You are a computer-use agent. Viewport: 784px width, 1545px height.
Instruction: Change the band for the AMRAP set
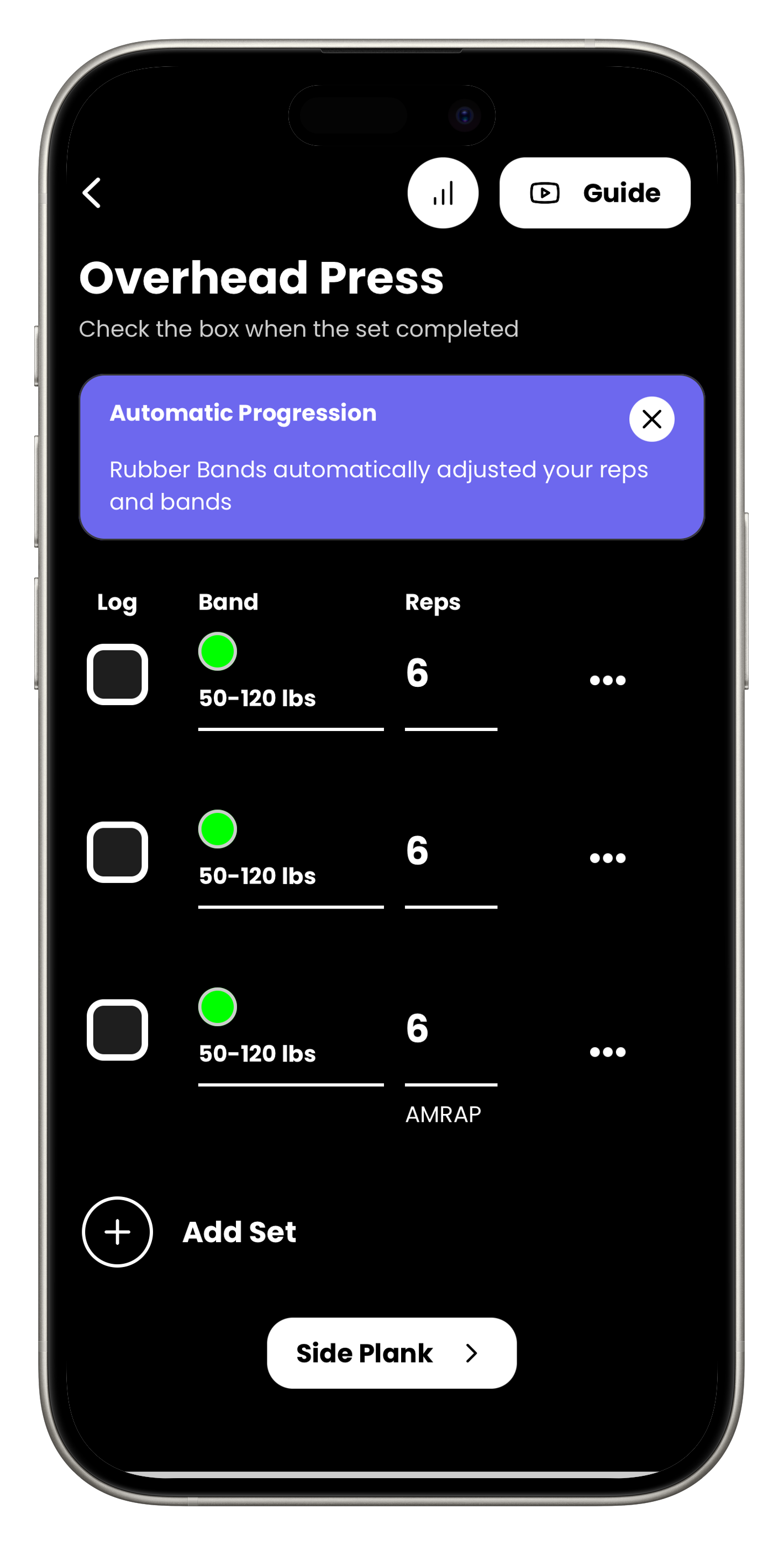290,1036
